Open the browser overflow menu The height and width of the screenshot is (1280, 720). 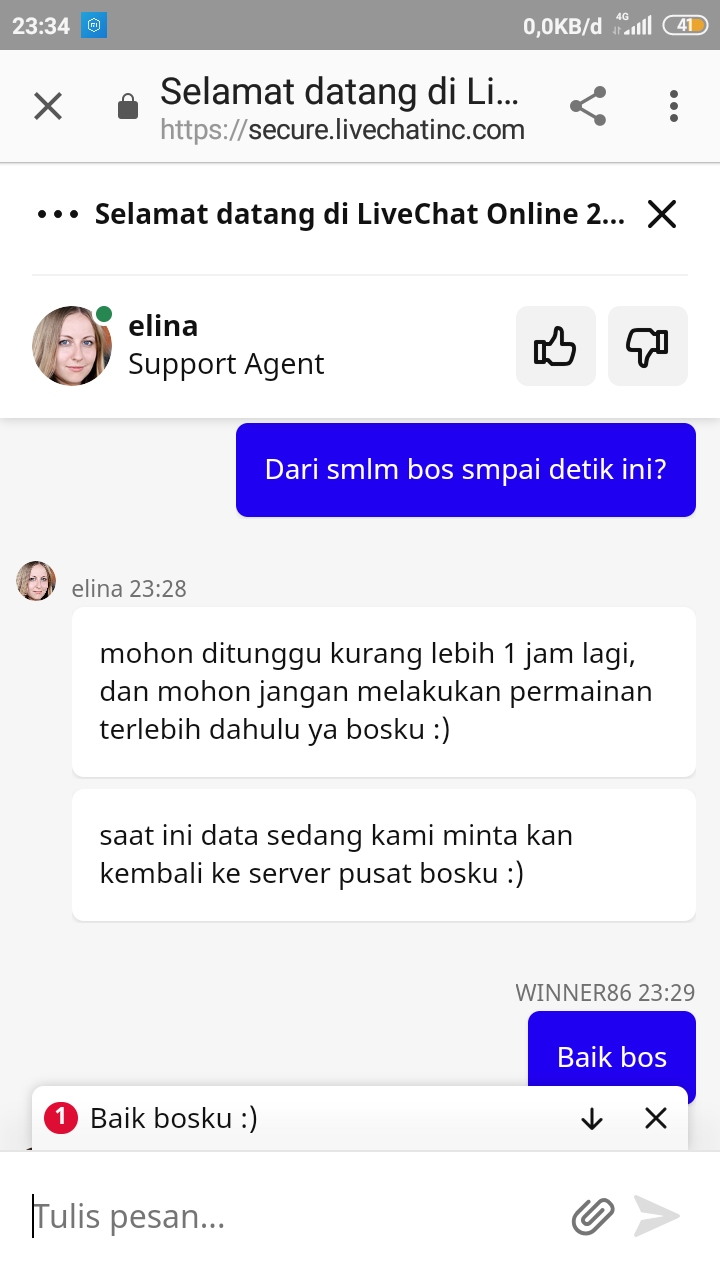click(x=674, y=106)
